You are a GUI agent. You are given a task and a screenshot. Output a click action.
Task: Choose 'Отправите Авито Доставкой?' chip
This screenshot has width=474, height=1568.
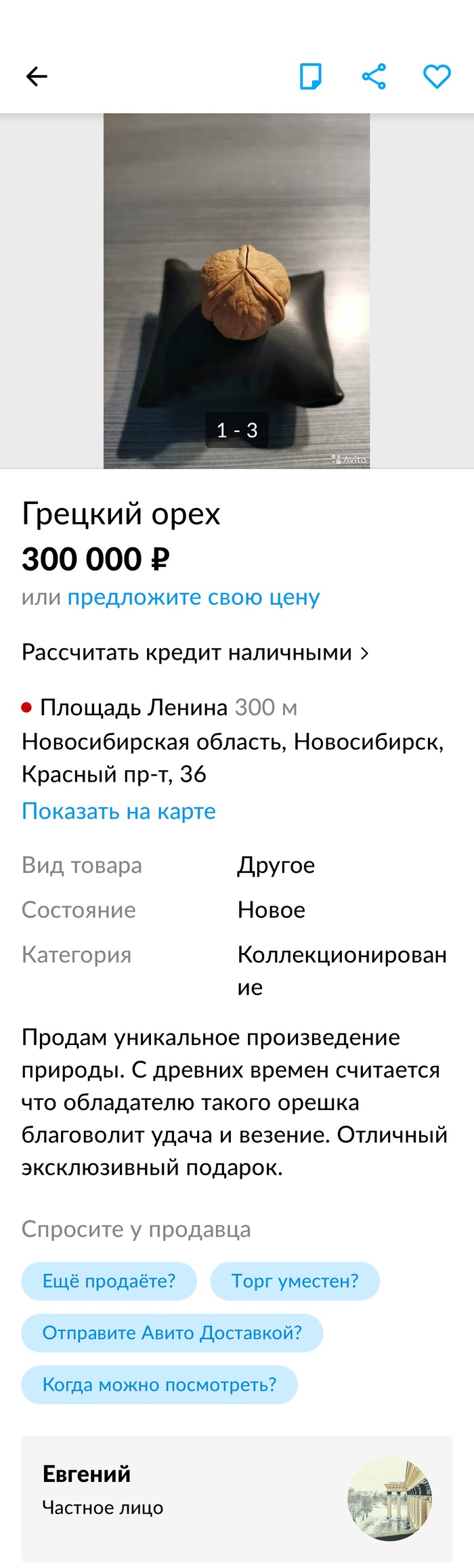coord(172,1332)
